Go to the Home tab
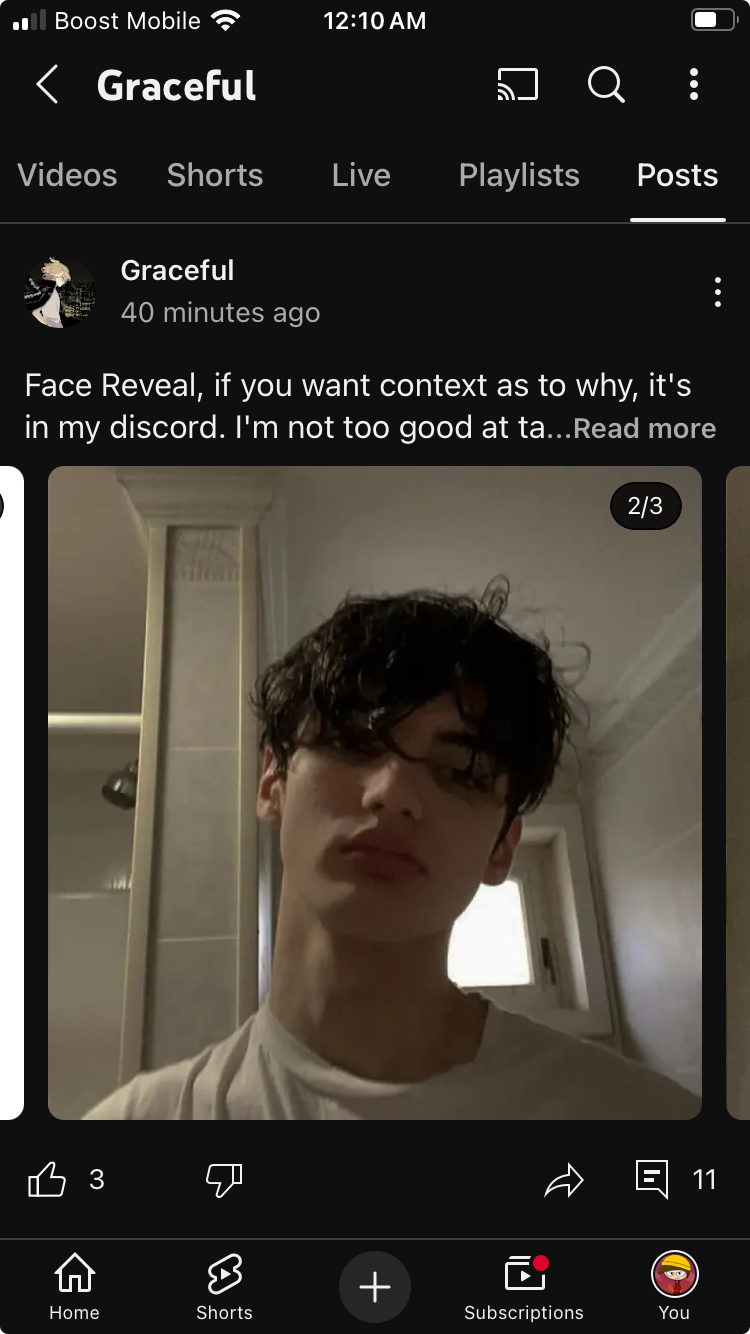The height and width of the screenshot is (1334, 750). [75, 1286]
